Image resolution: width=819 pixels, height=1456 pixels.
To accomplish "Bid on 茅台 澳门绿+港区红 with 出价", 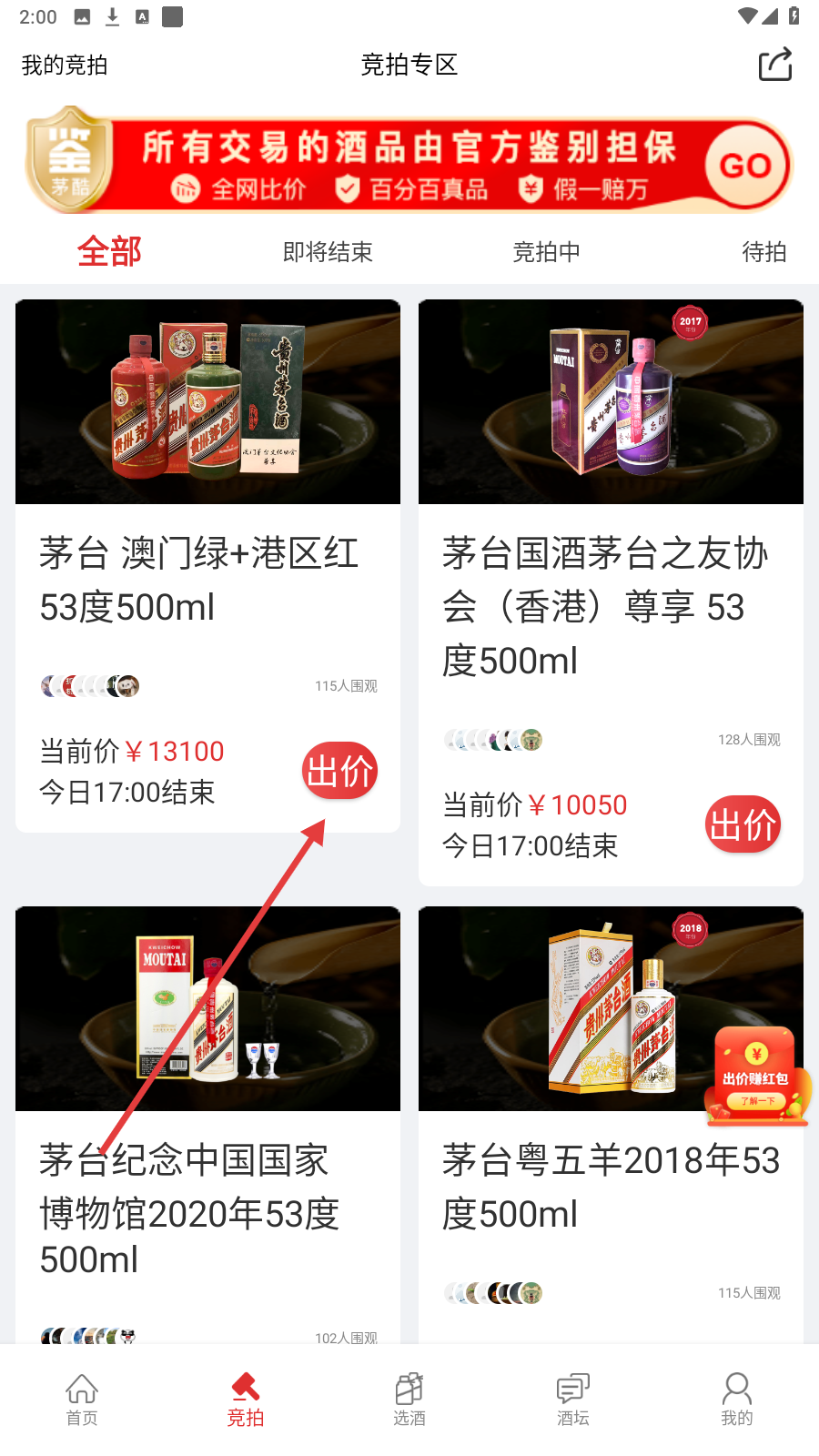I will (x=339, y=771).
